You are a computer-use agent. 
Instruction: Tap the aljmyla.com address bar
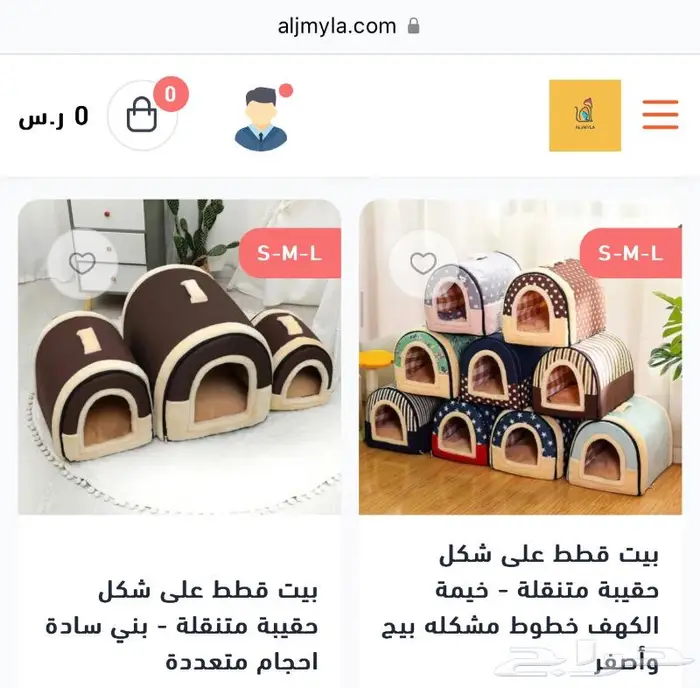[x=348, y=27]
